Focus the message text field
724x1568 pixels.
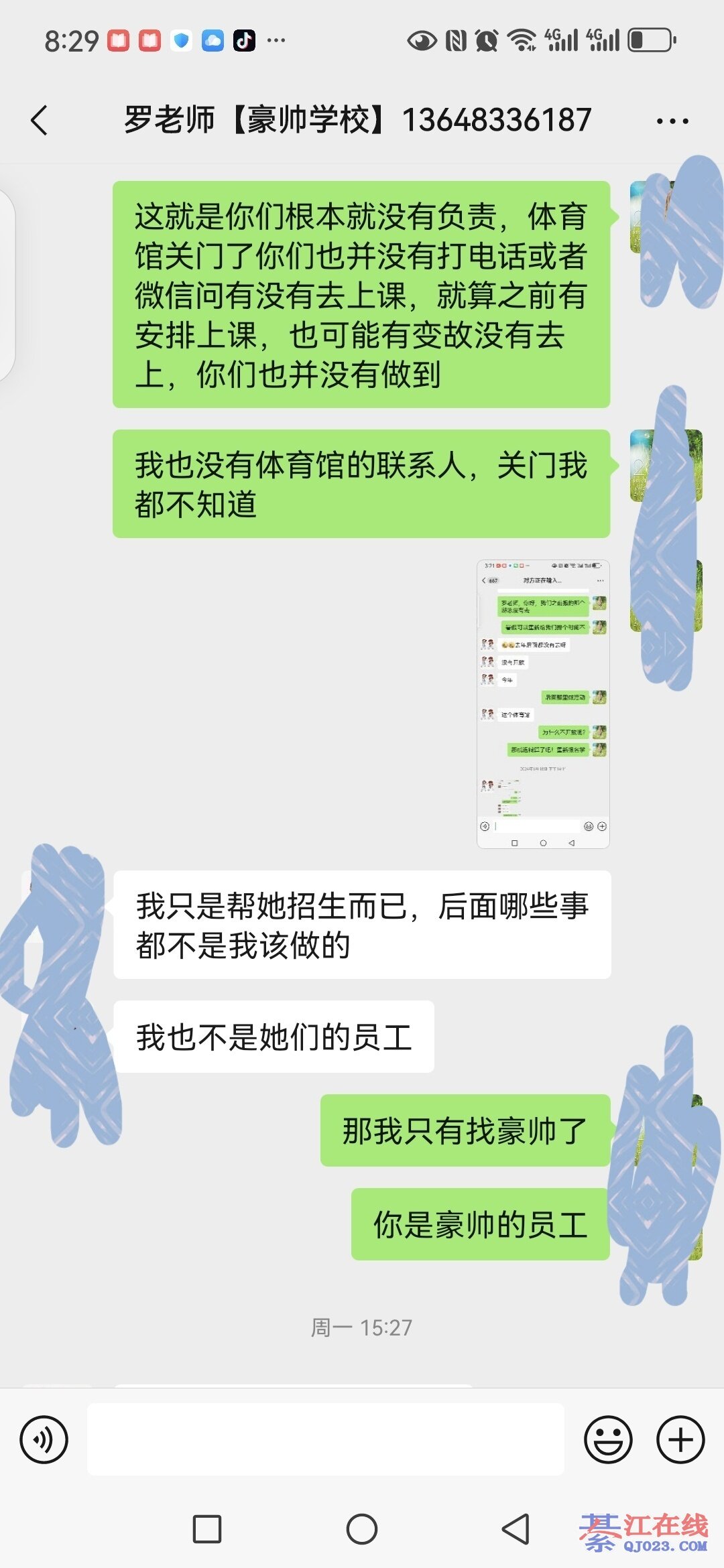click(x=325, y=1439)
